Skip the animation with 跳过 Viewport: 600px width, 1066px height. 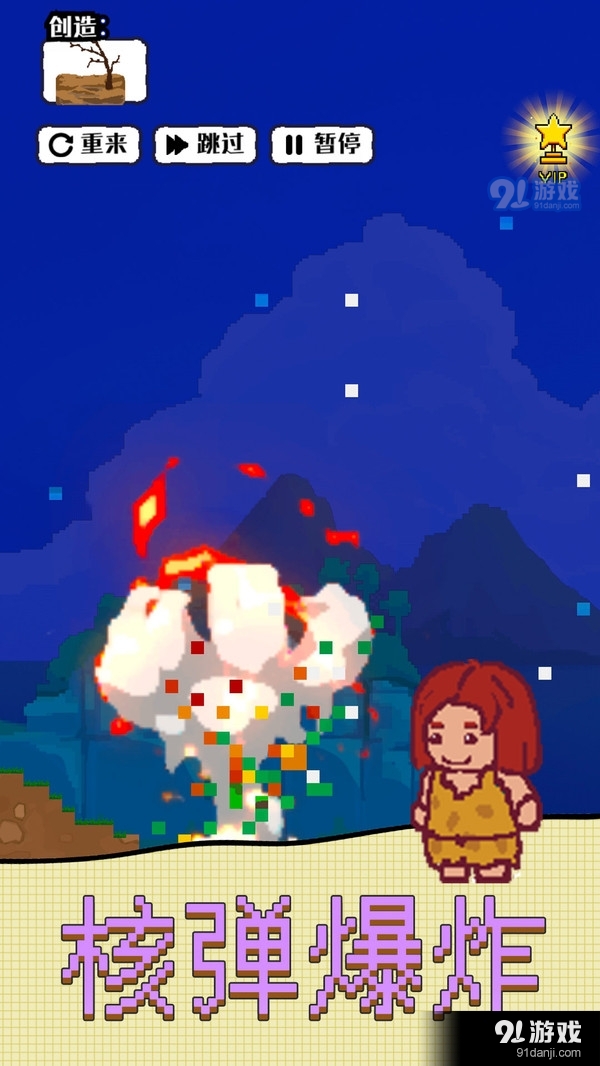205,144
